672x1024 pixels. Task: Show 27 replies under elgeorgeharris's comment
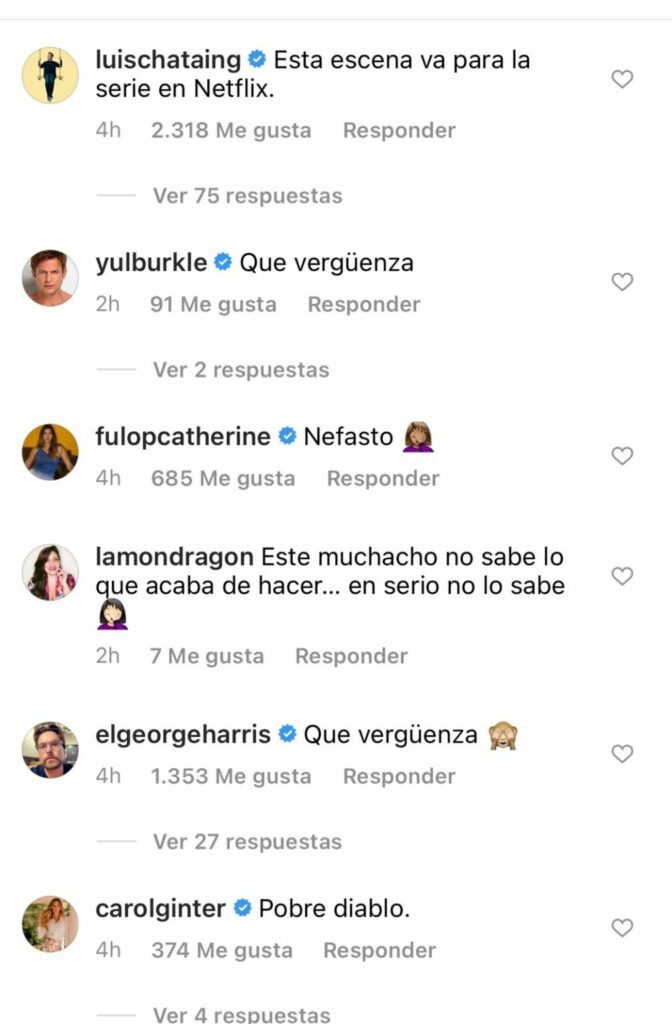point(247,842)
